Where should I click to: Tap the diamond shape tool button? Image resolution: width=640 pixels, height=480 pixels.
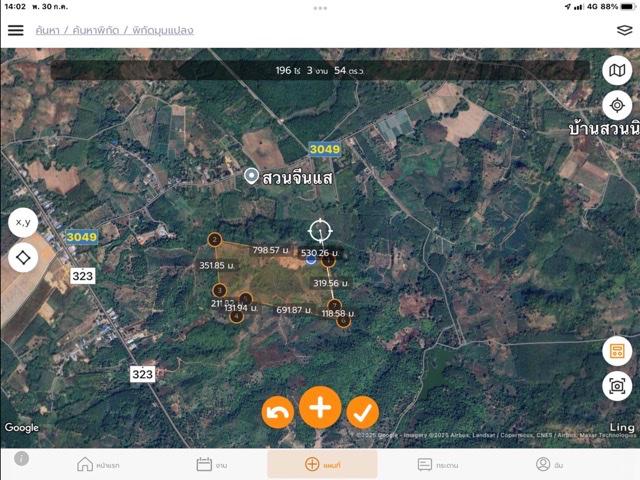click(23, 257)
